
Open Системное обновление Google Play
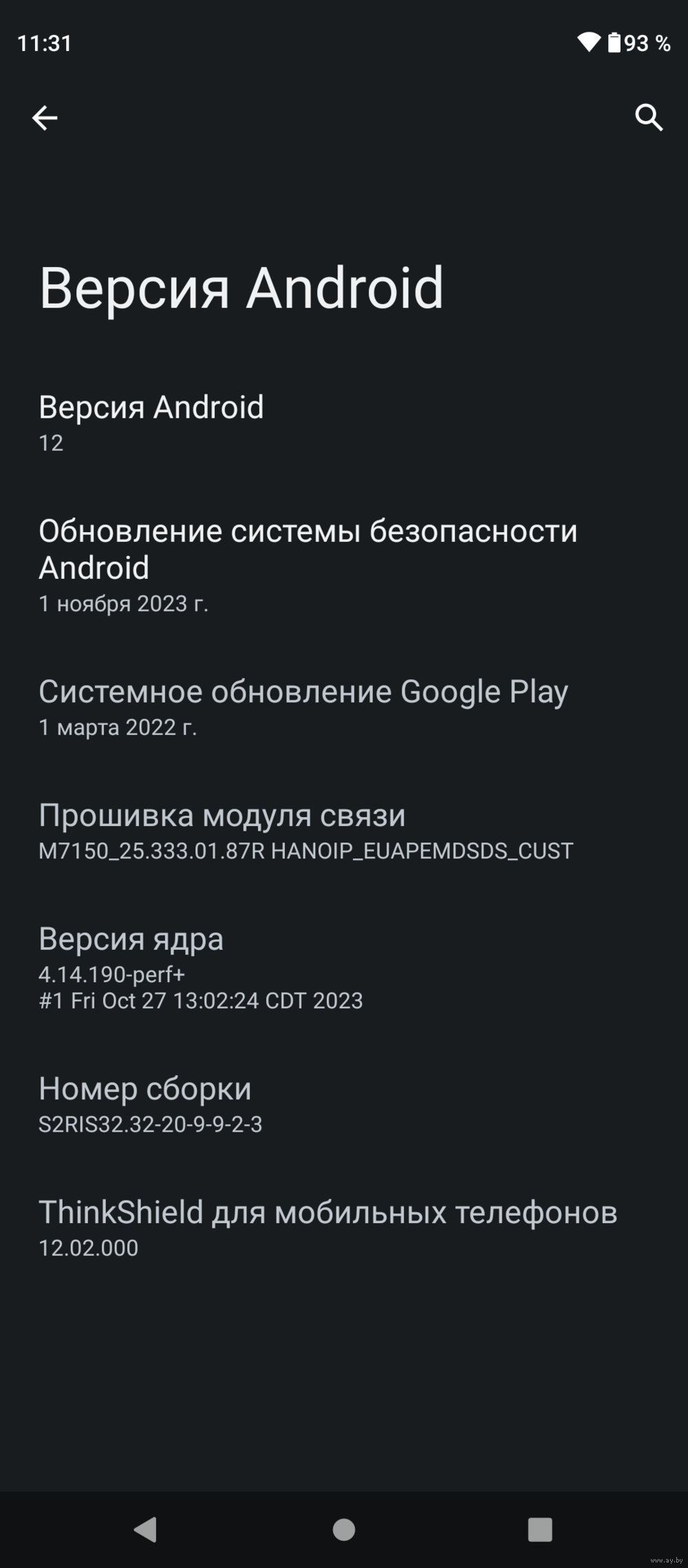[303, 707]
